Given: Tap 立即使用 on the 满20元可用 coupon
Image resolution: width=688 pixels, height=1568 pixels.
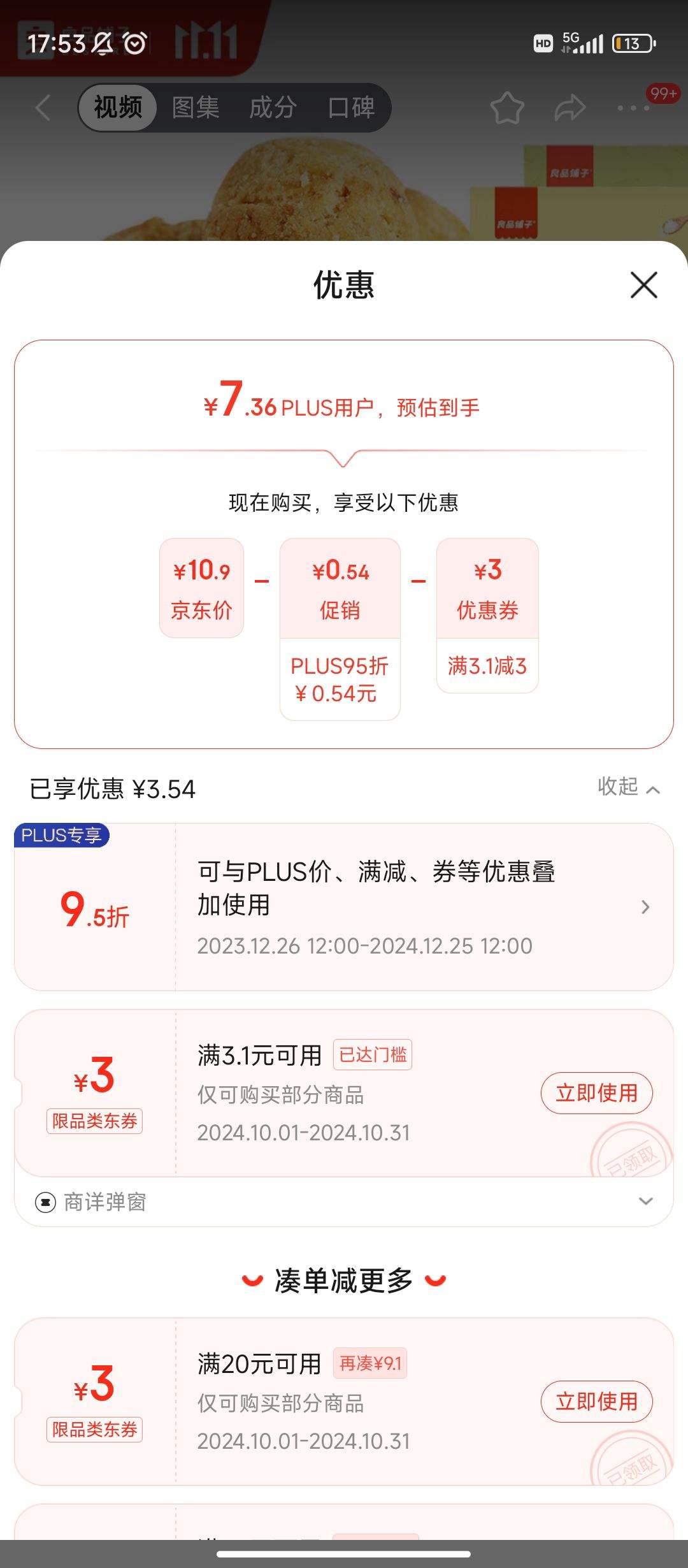Looking at the screenshot, I should tap(596, 1402).
